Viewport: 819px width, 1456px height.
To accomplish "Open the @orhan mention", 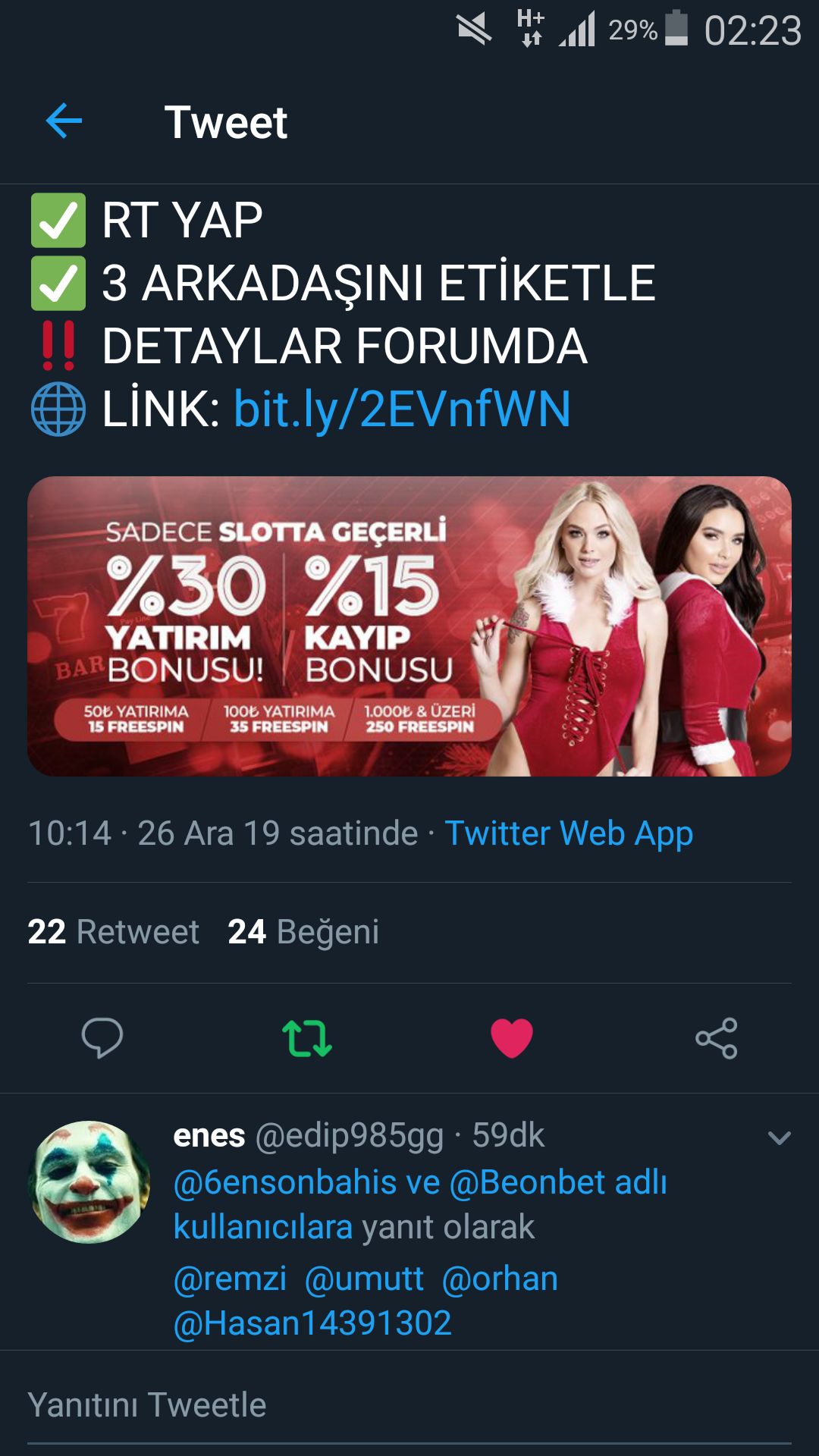I will (x=500, y=1279).
